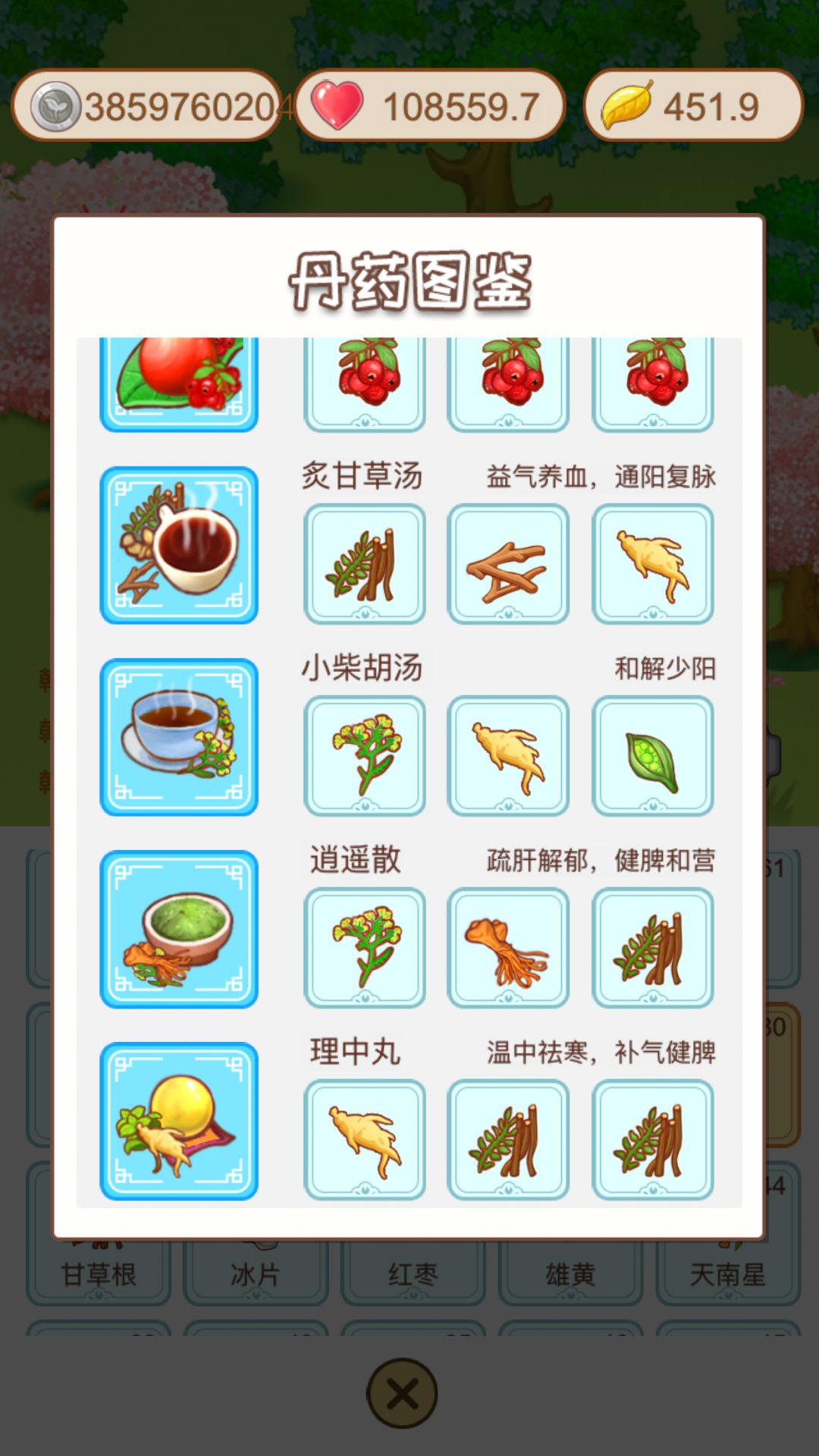Close the 丹药图鉴 dialog
Viewport: 819px width, 1456px height.
402,1393
